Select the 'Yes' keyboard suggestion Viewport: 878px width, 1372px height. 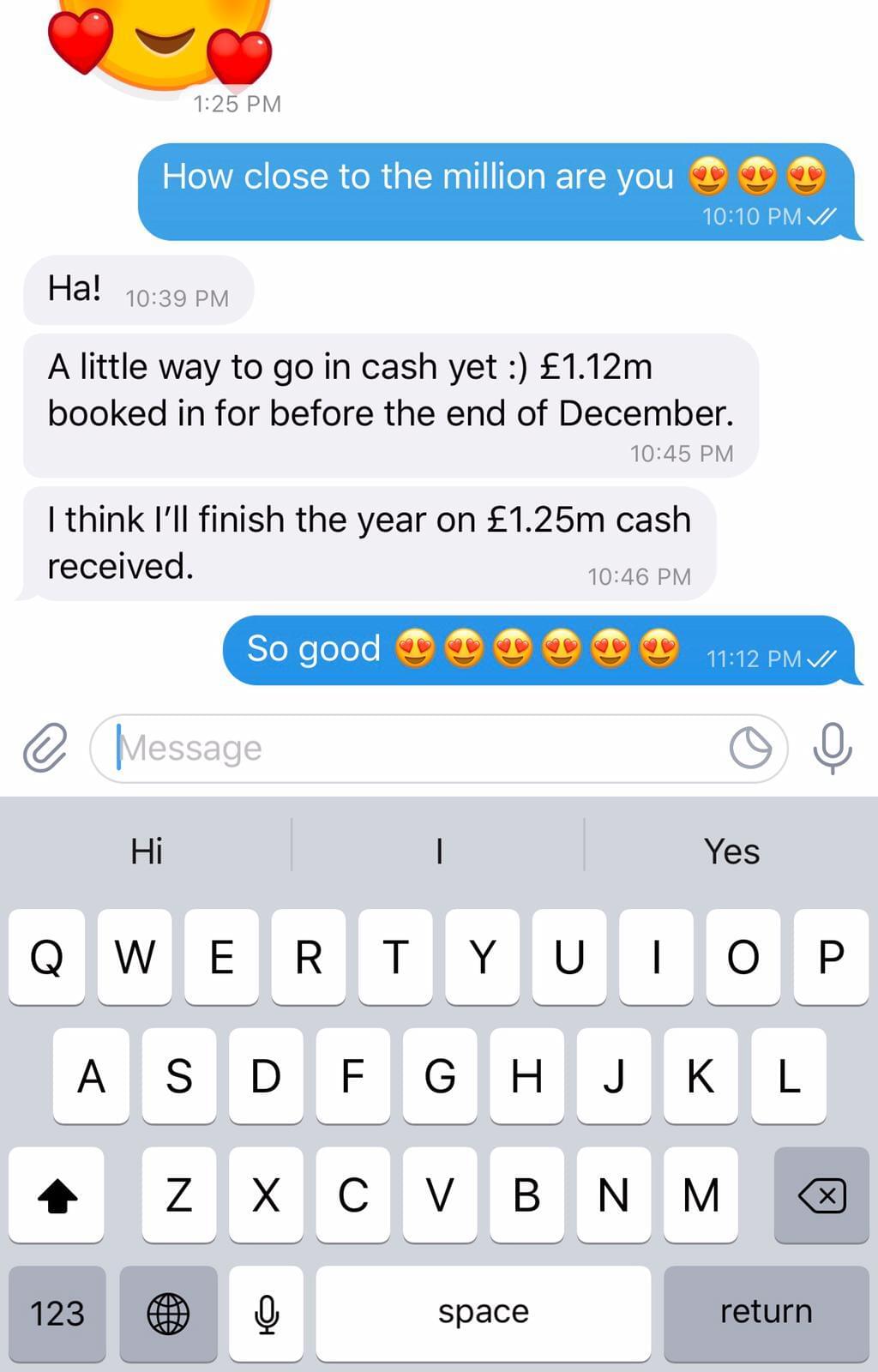[731, 851]
